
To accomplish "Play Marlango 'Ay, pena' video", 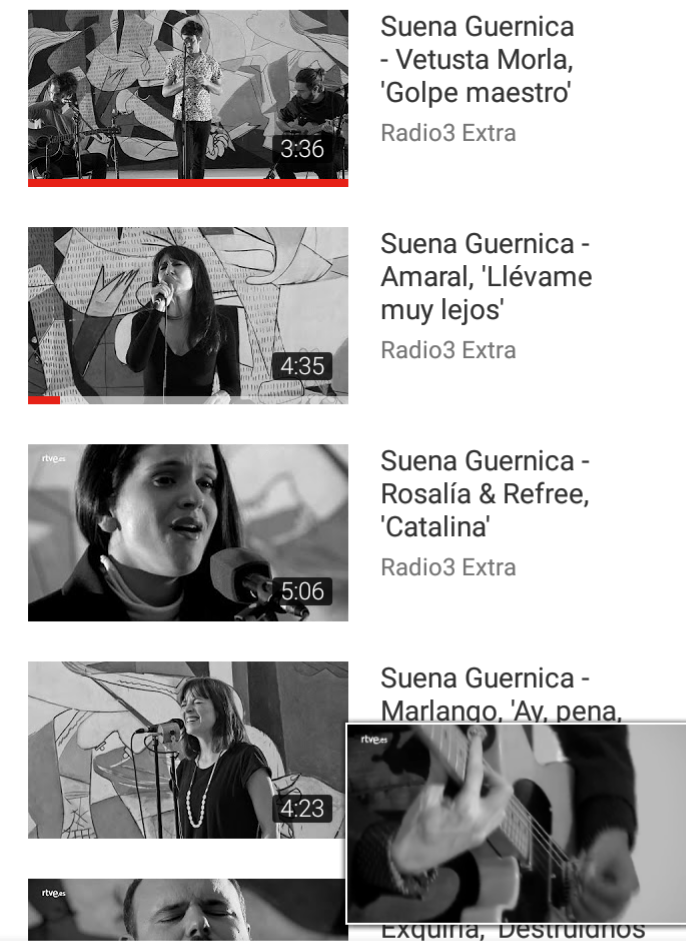I will point(188,749).
